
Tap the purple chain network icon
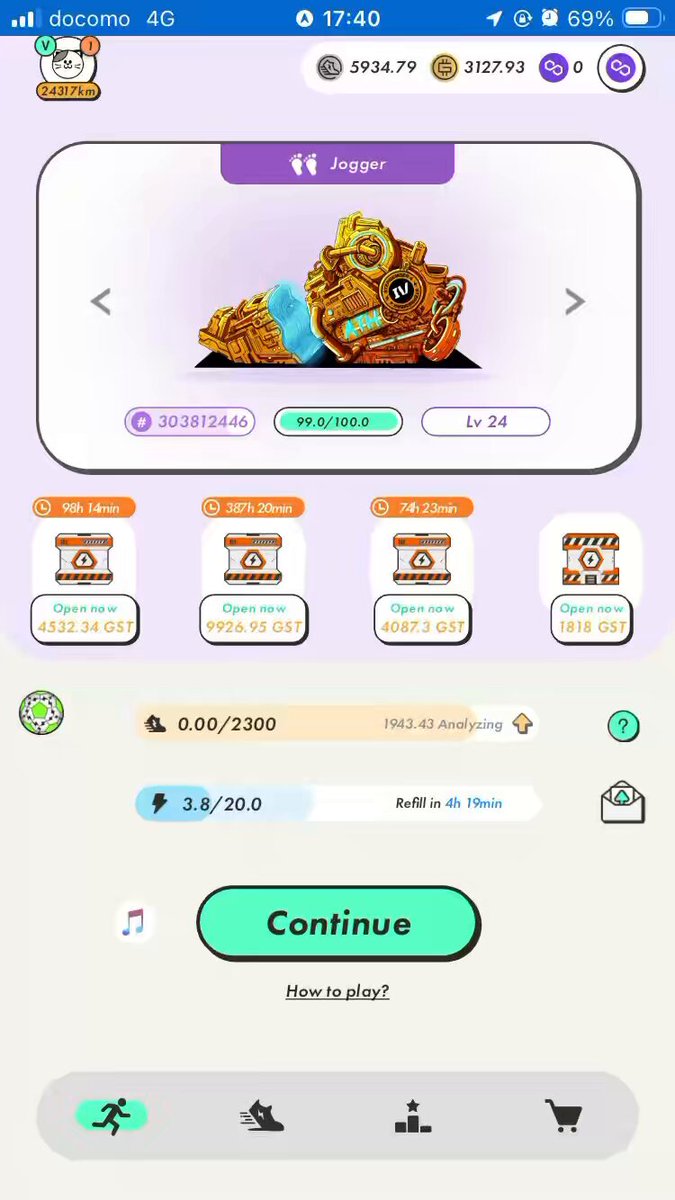point(621,68)
